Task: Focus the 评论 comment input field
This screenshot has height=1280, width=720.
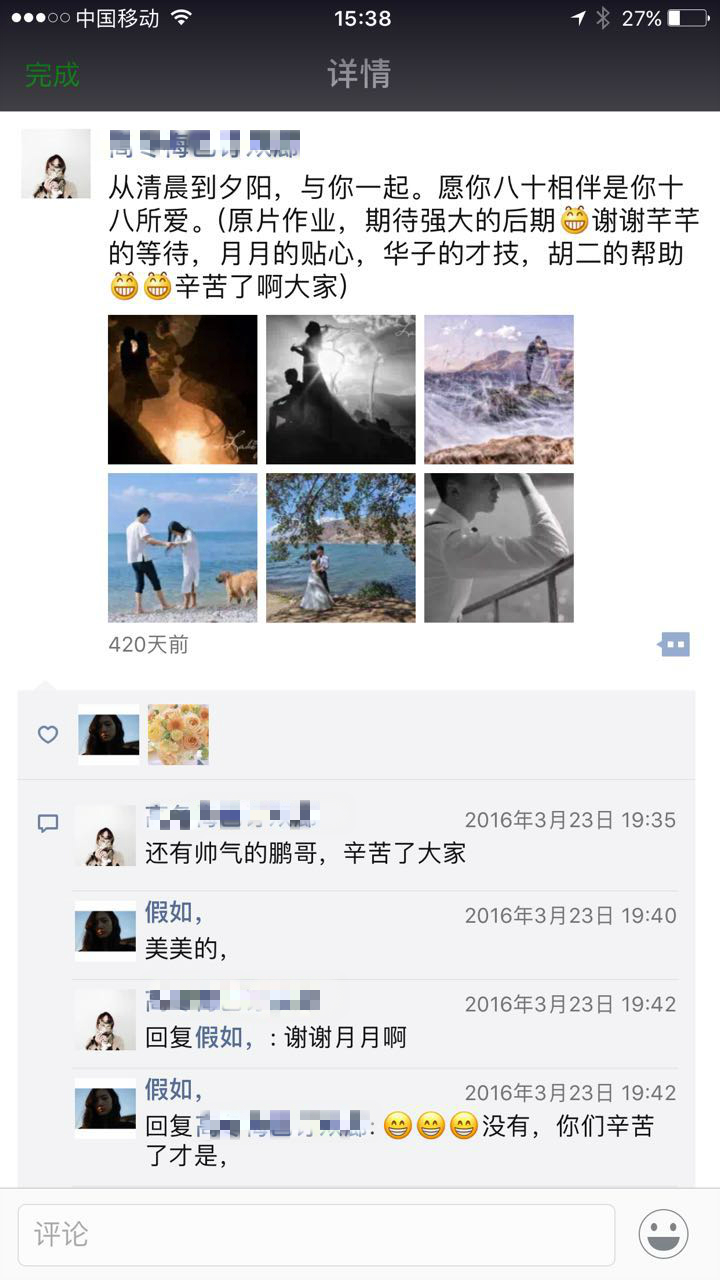Action: 316,1234
